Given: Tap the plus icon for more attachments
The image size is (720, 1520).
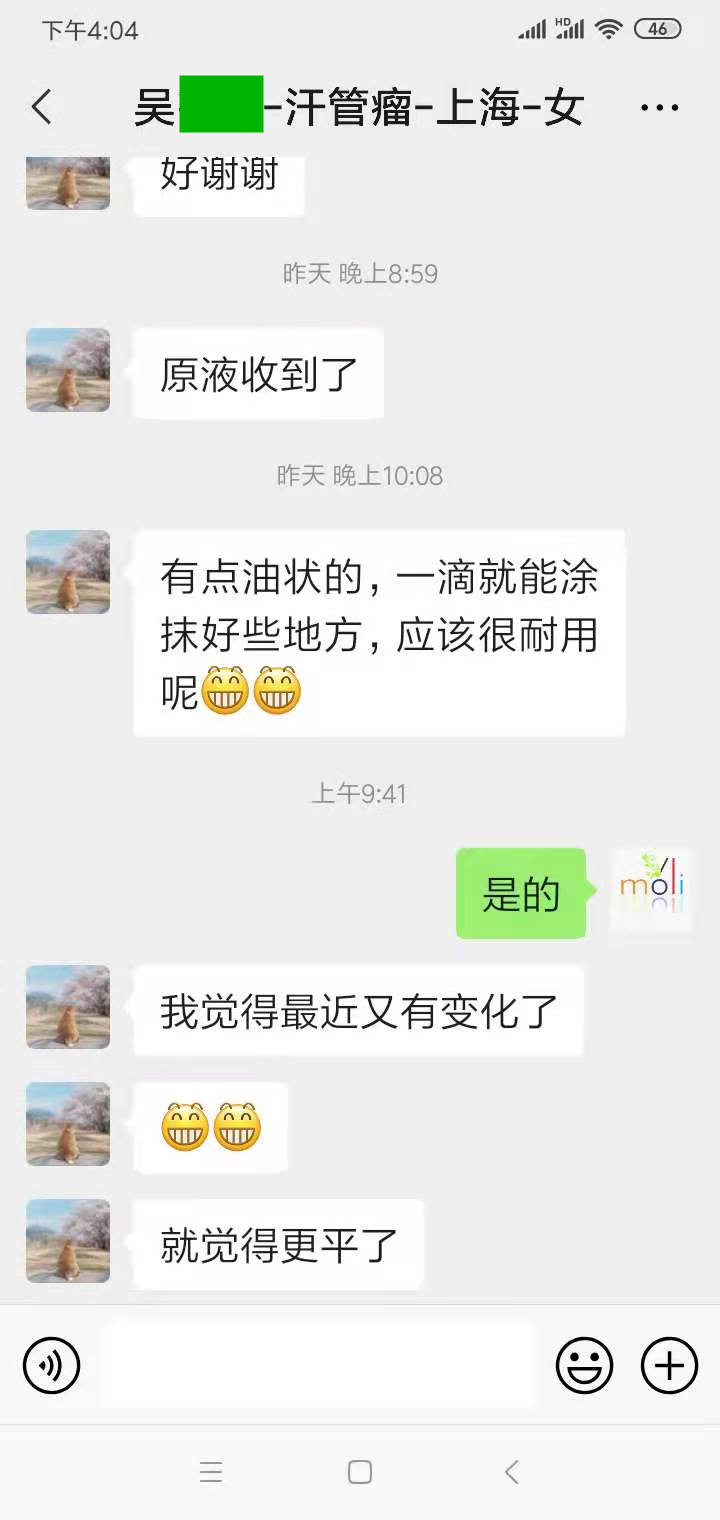Looking at the screenshot, I should [x=667, y=1364].
